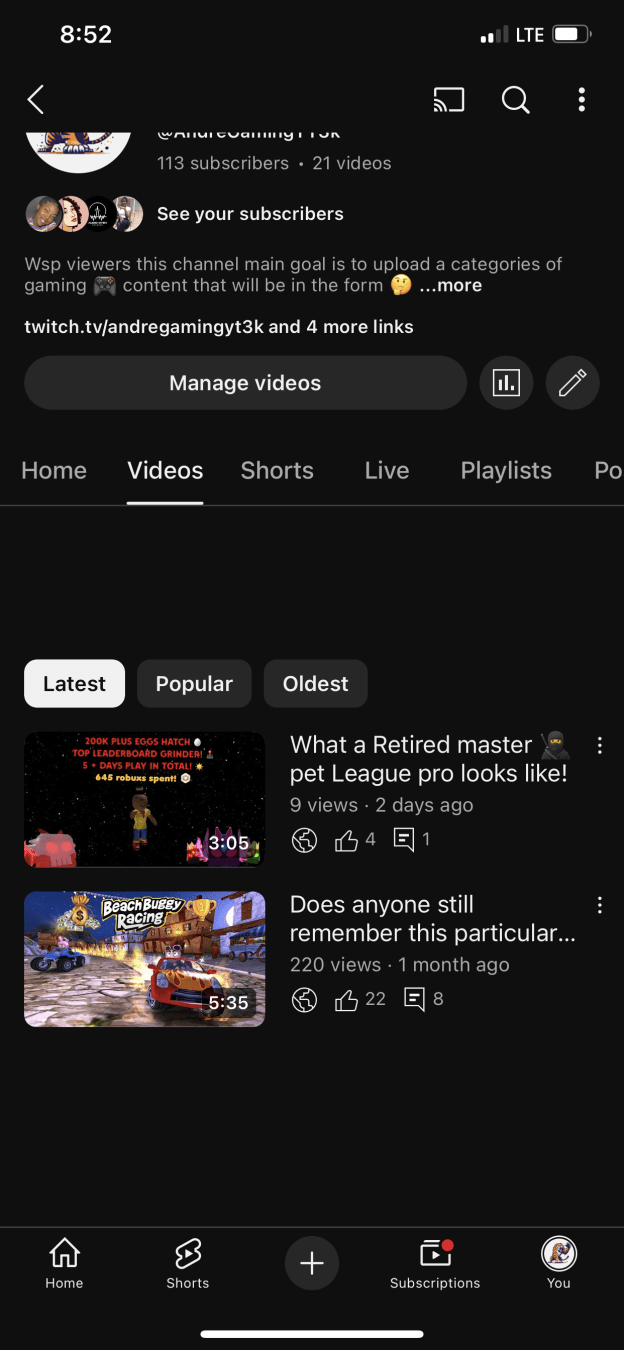The image size is (624, 1350).
Task: Expand channel description with ...more
Action: 450,286
